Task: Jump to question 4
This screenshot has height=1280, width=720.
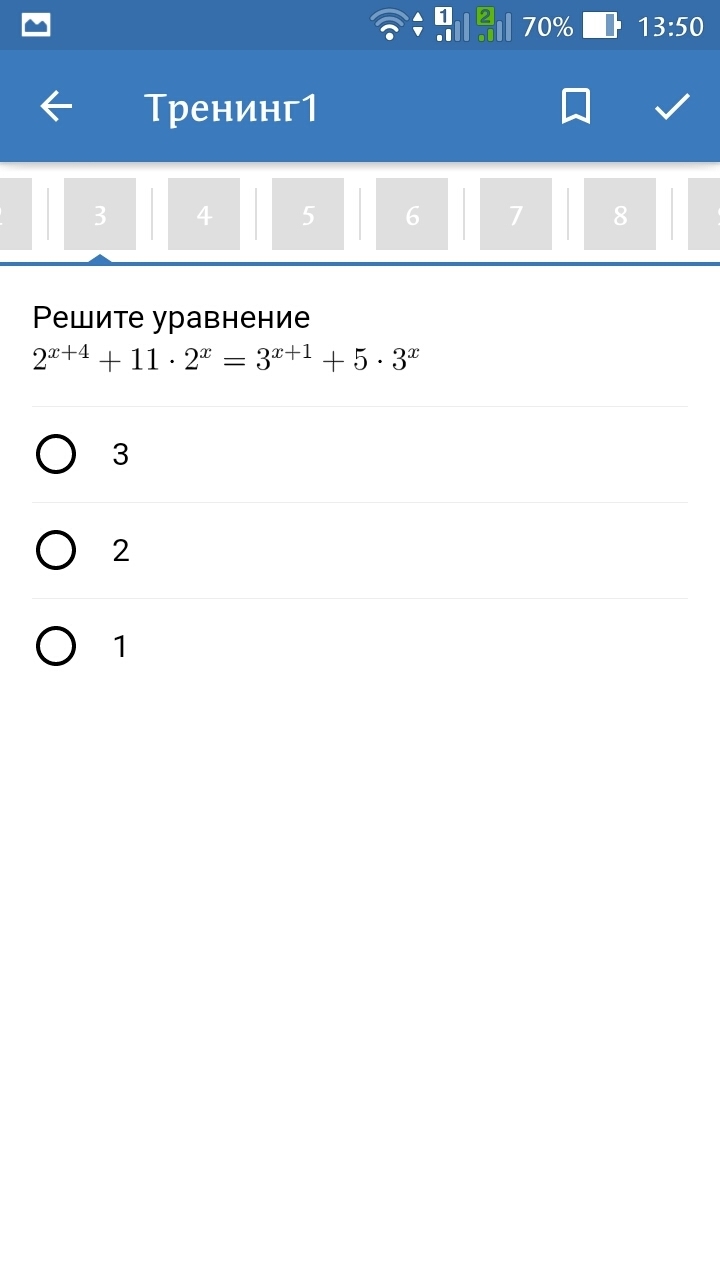Action: coord(204,215)
